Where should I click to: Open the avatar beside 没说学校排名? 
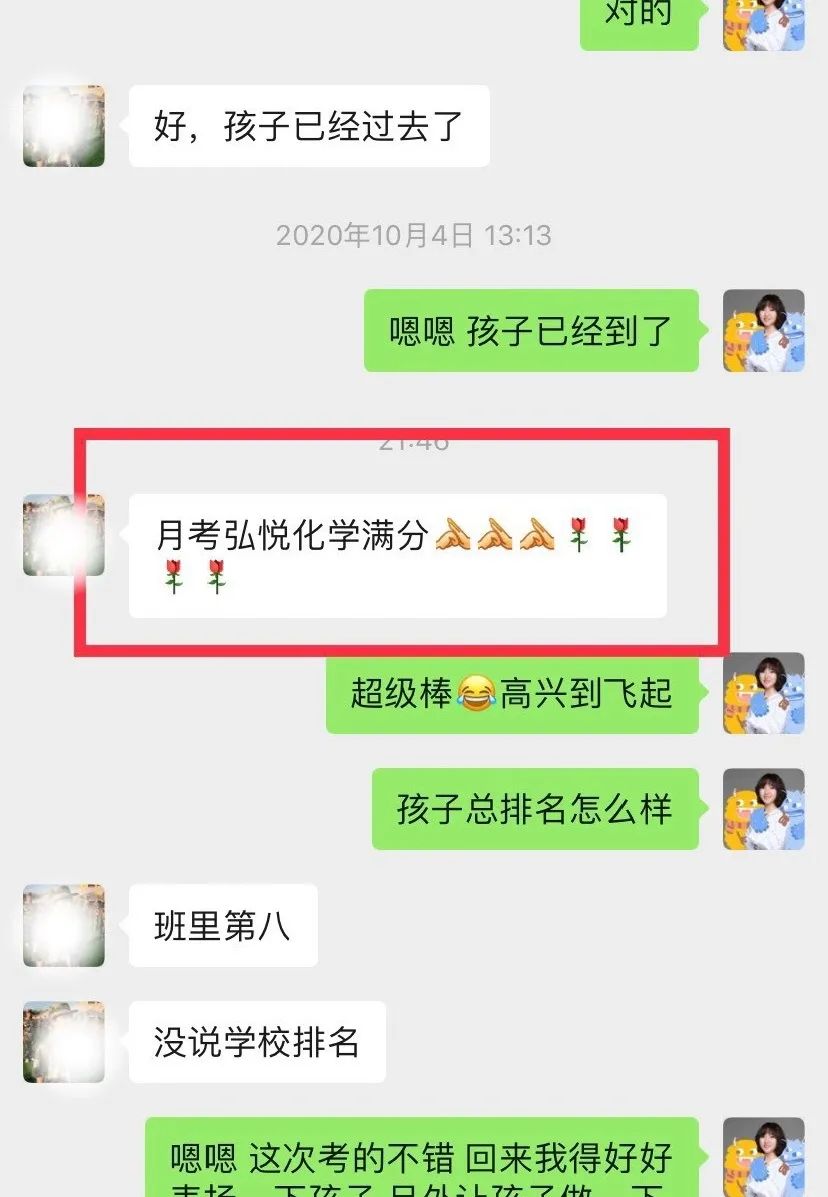[64, 1042]
